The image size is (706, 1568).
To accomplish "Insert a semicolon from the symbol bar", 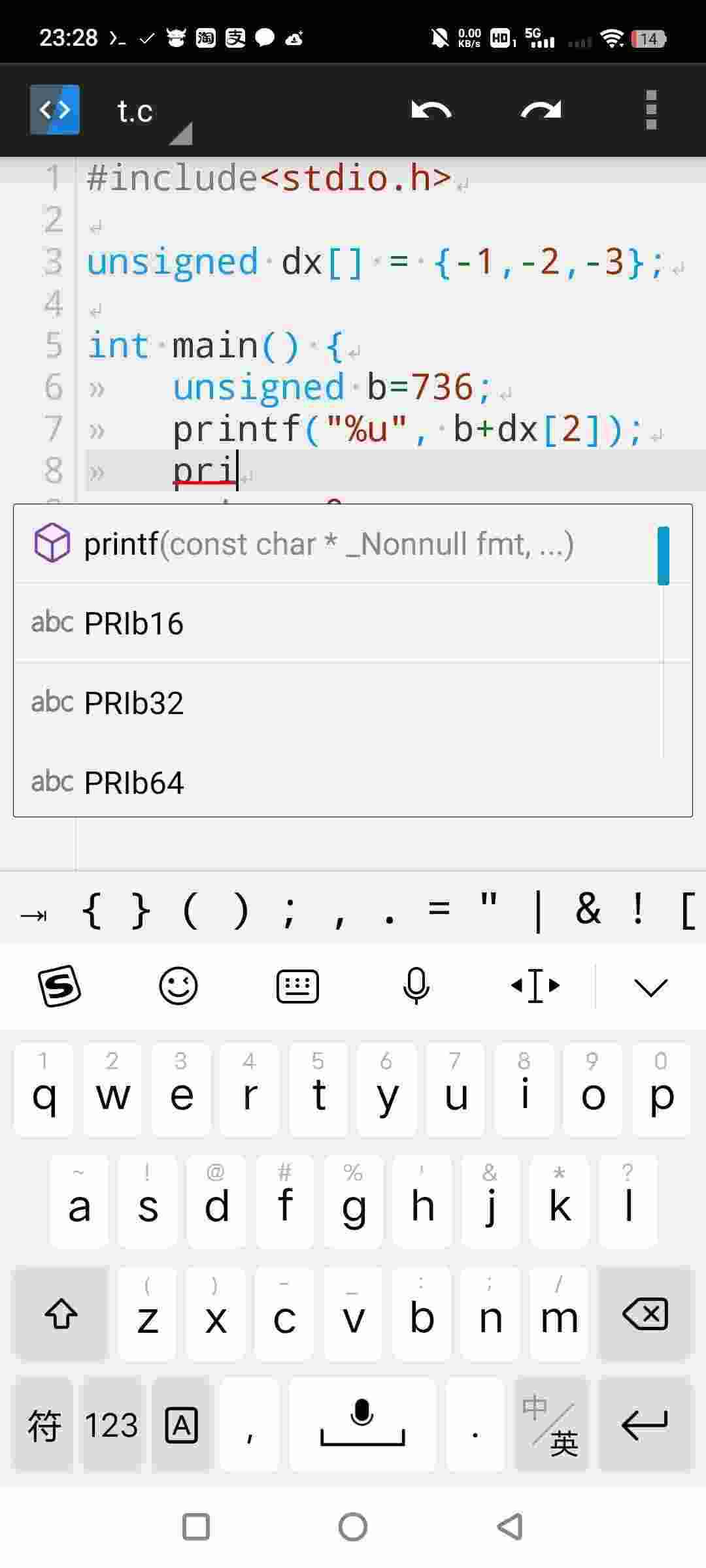I will (x=289, y=910).
